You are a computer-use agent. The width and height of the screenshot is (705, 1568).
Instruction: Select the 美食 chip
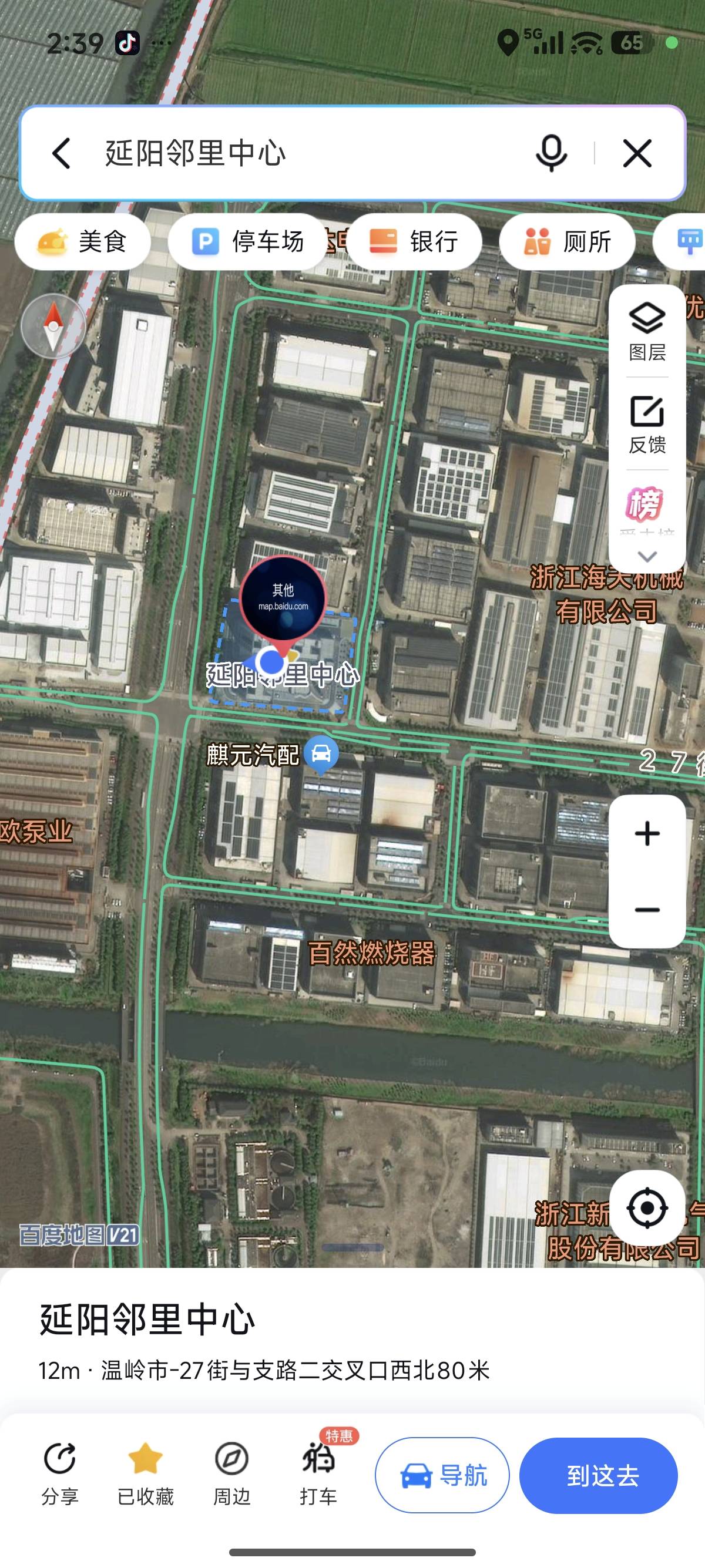pyautogui.click(x=83, y=241)
